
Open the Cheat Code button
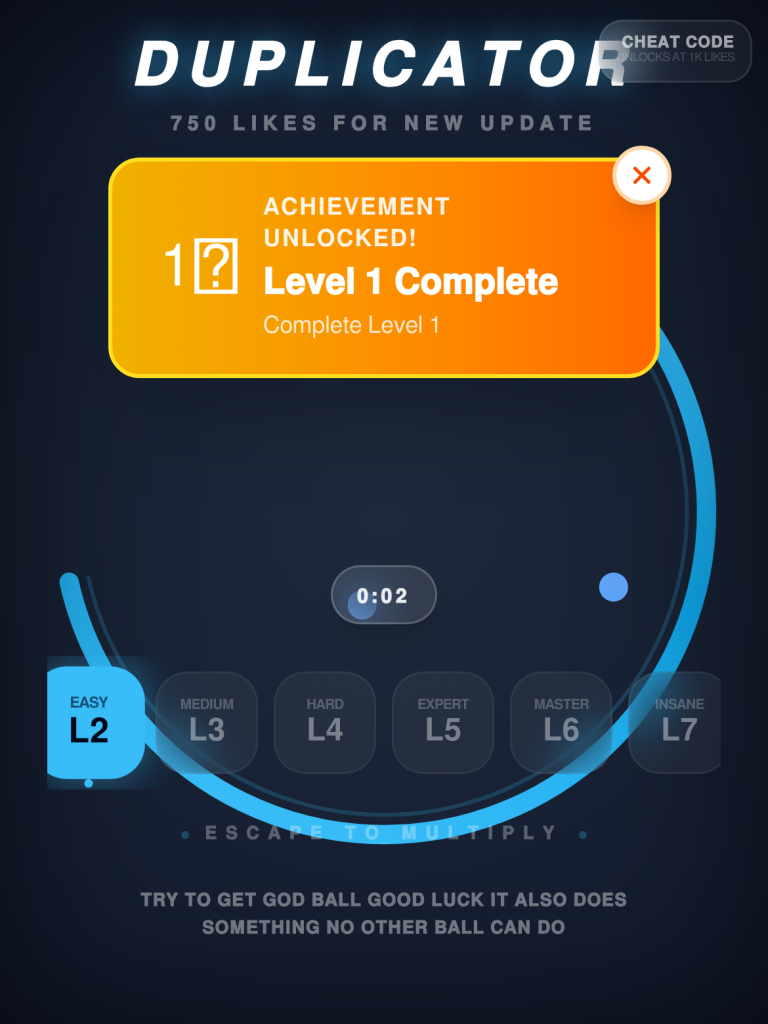click(676, 50)
